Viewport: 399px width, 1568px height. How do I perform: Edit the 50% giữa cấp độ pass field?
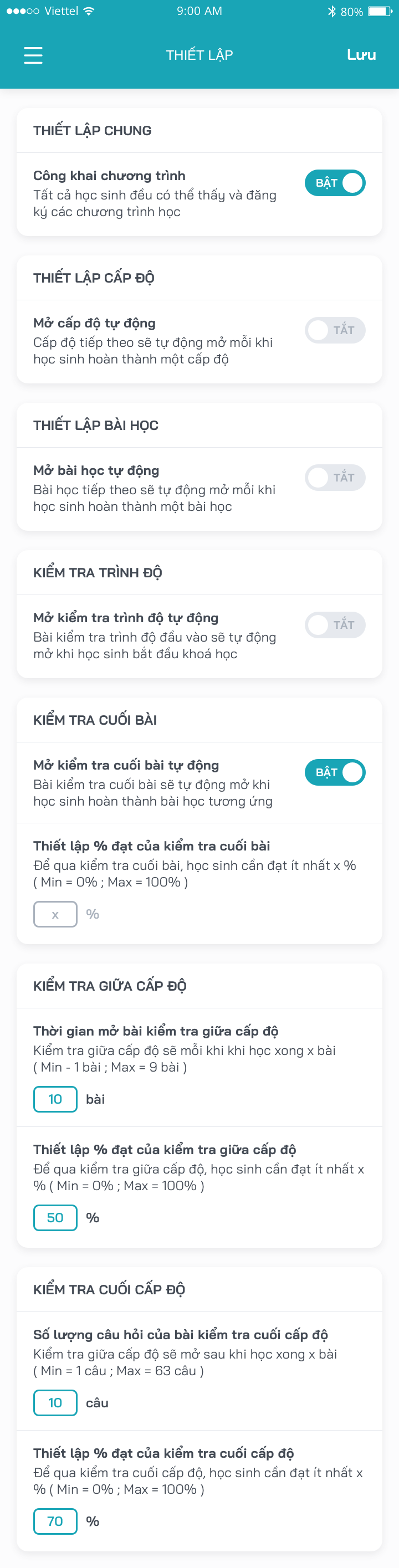coord(55,1217)
